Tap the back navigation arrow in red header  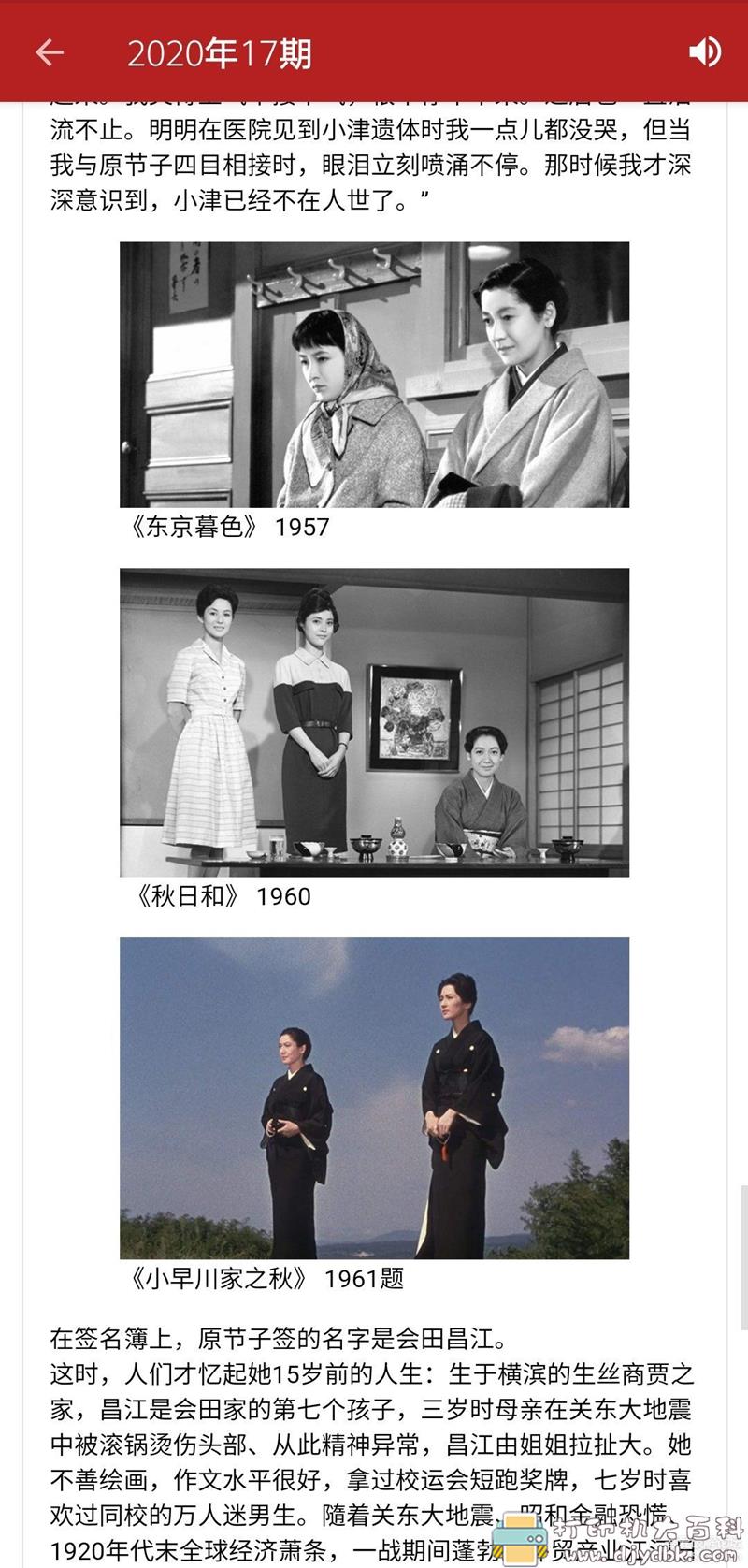point(49,52)
